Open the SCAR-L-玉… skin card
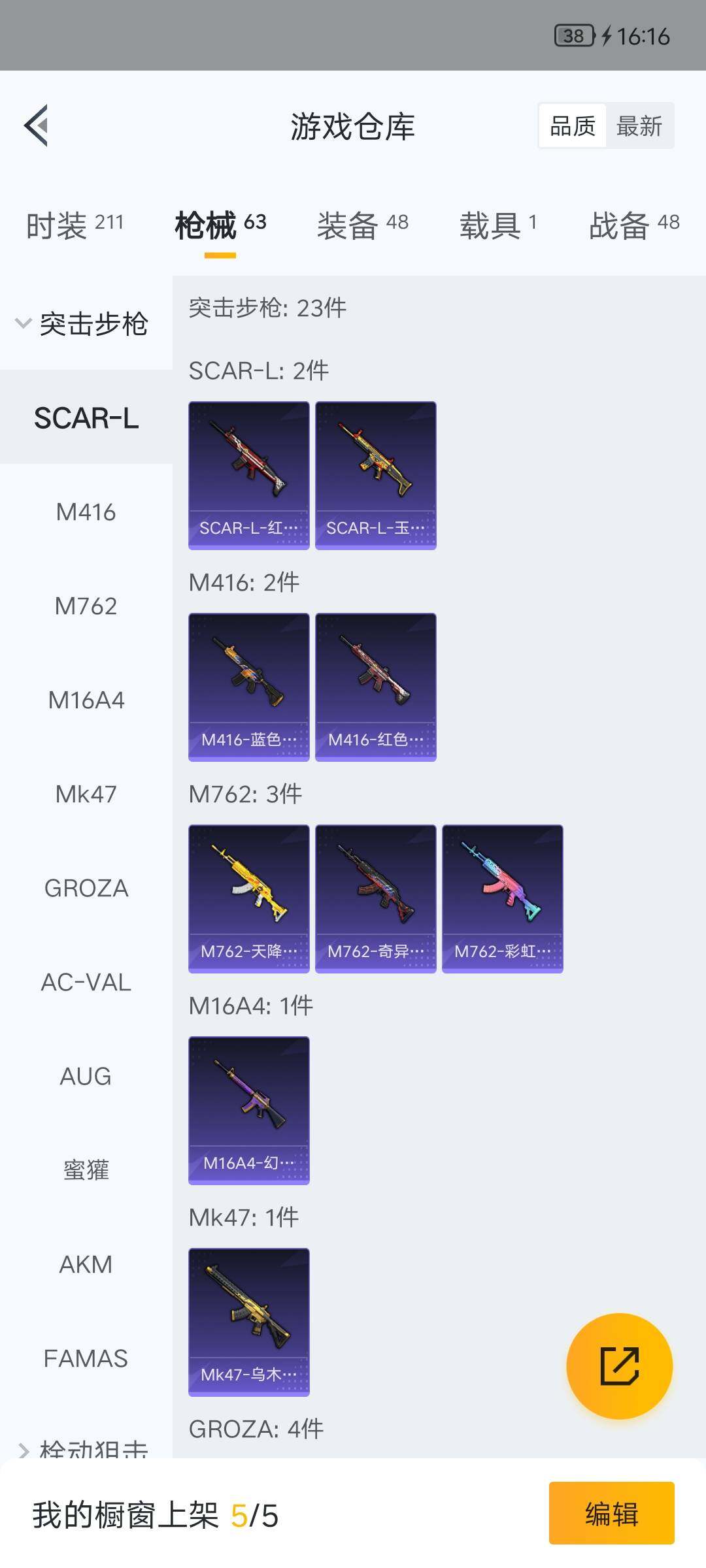Screen dimensions: 706x1568 pos(375,476)
